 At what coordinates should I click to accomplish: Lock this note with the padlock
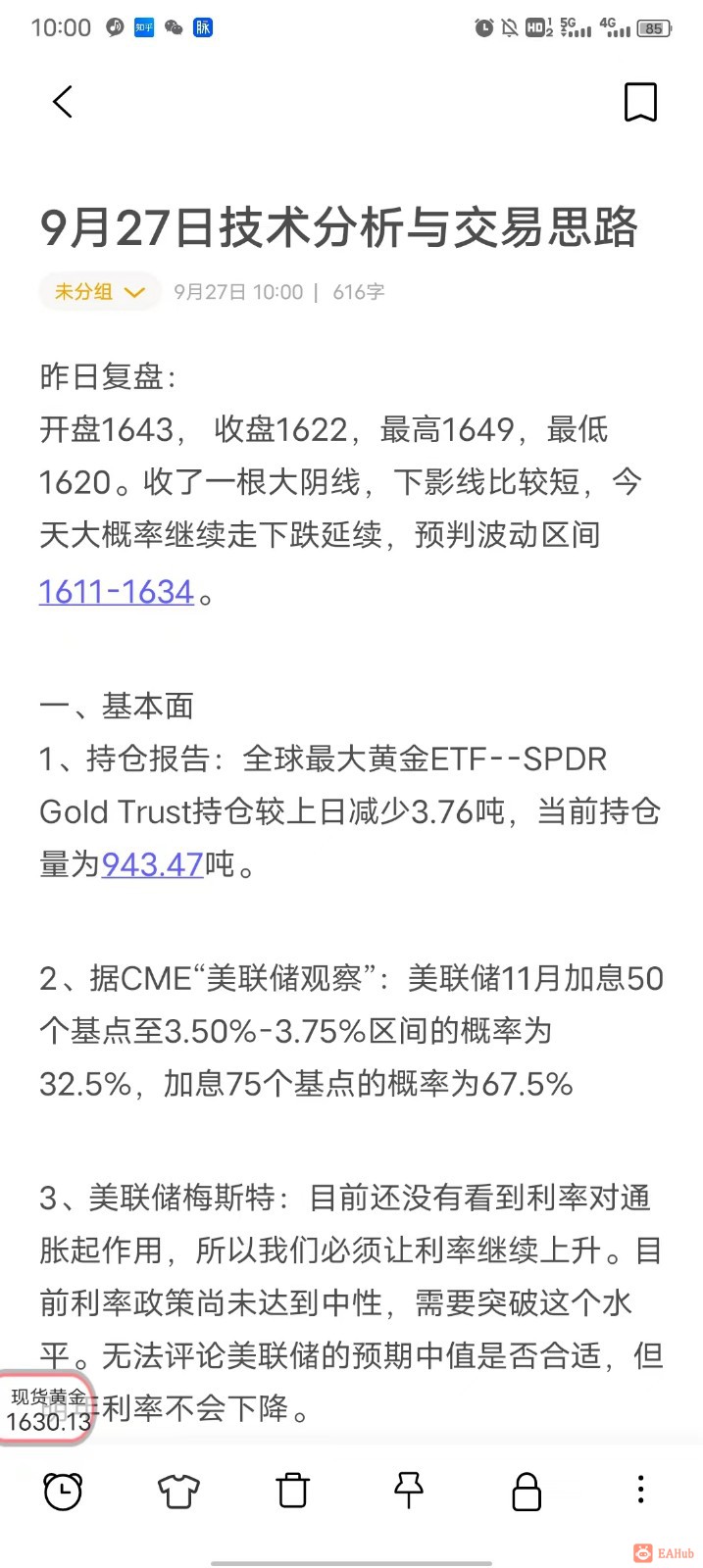[x=527, y=1492]
